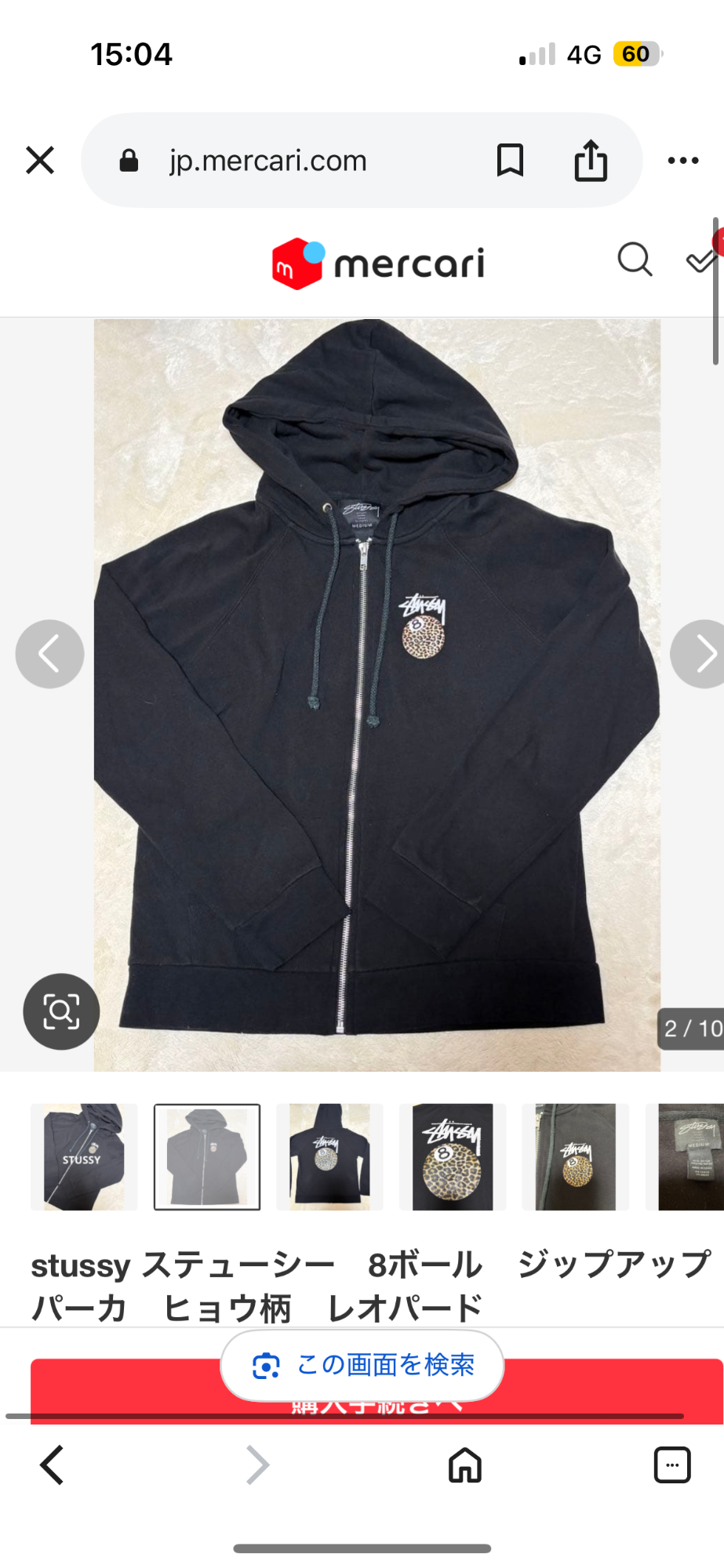
Task: Share this page
Action: tap(591, 160)
